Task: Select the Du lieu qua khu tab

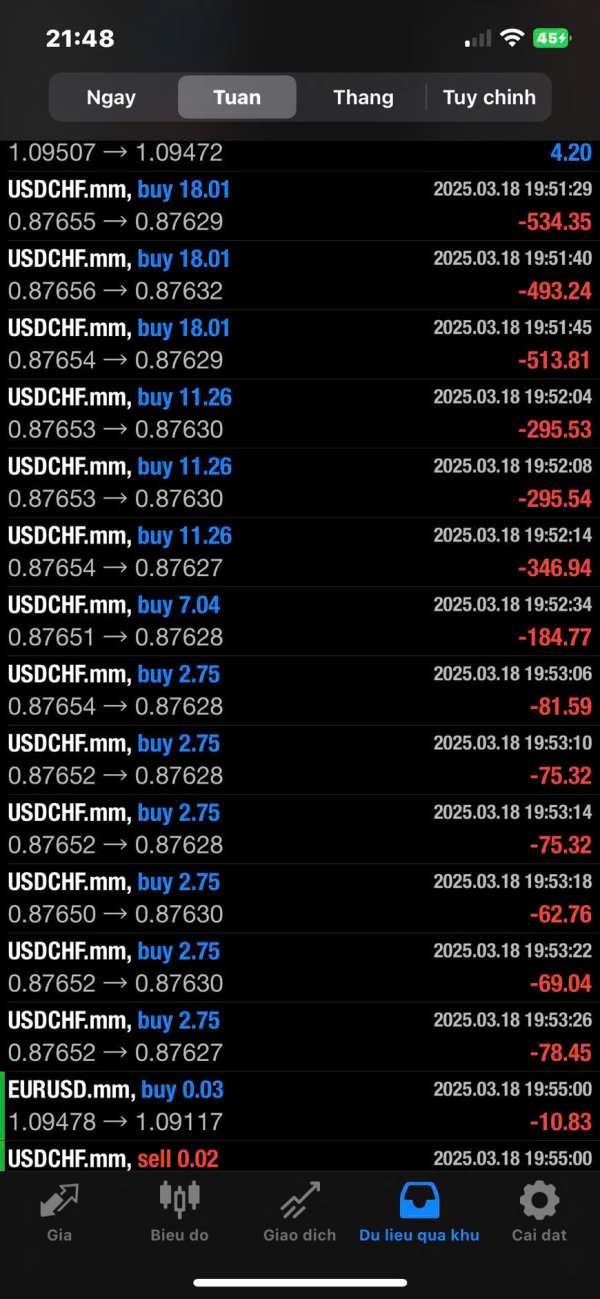Action: (x=419, y=1210)
